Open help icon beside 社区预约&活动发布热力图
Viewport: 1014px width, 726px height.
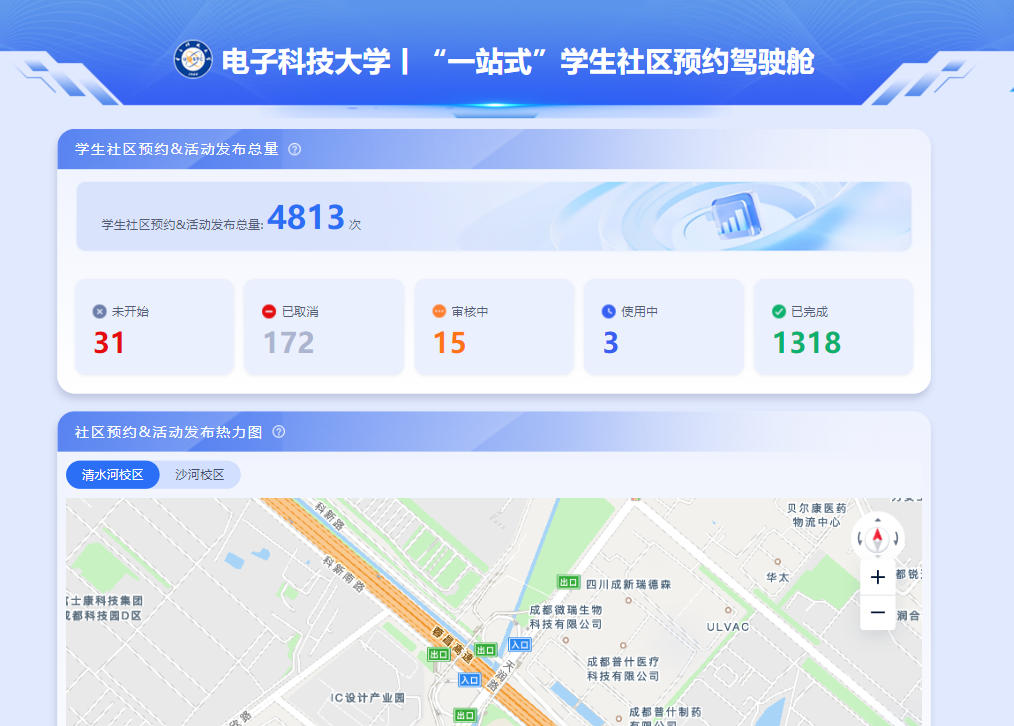pos(279,432)
